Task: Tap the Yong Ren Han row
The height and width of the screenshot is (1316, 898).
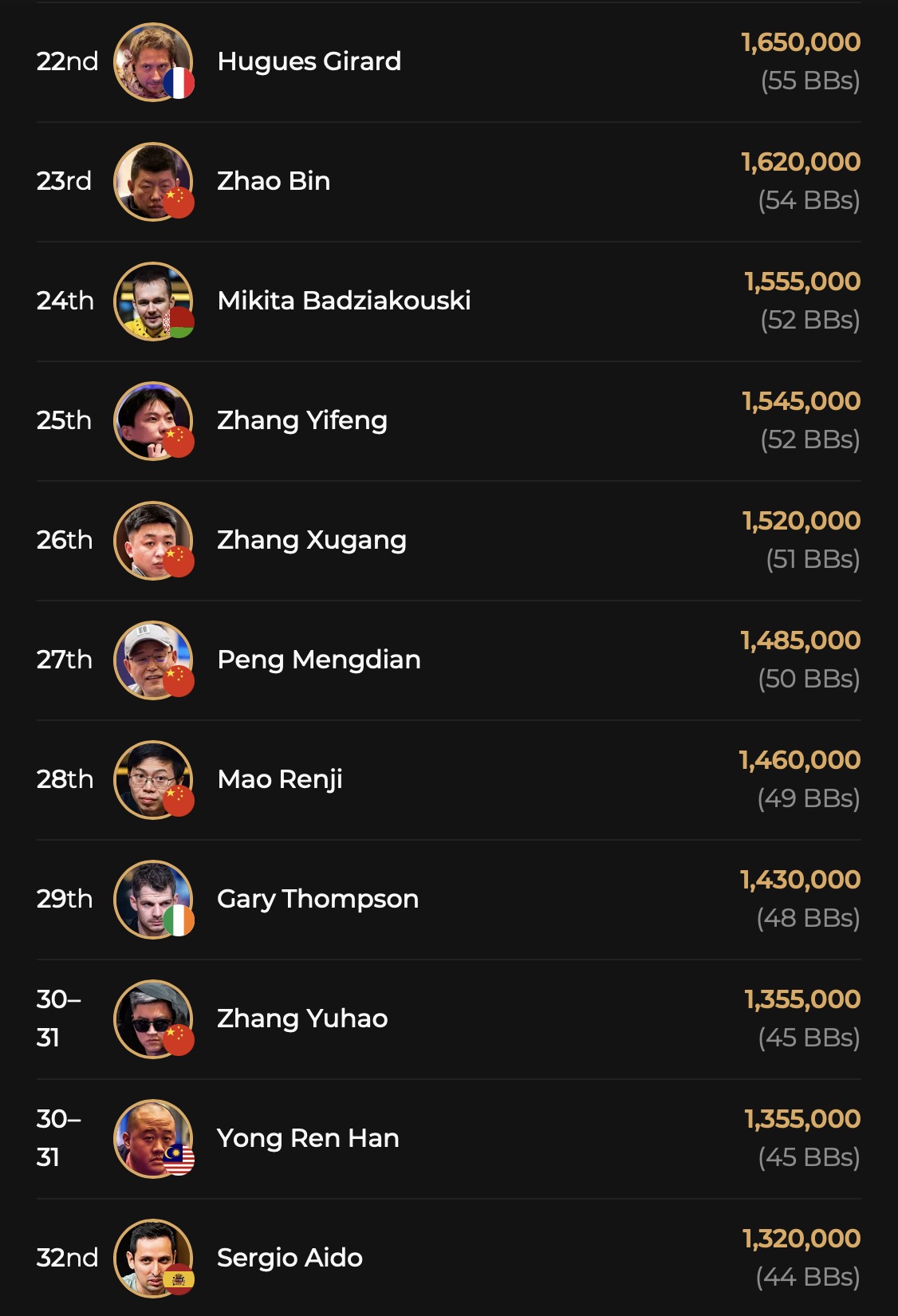Action: [x=308, y=1138]
